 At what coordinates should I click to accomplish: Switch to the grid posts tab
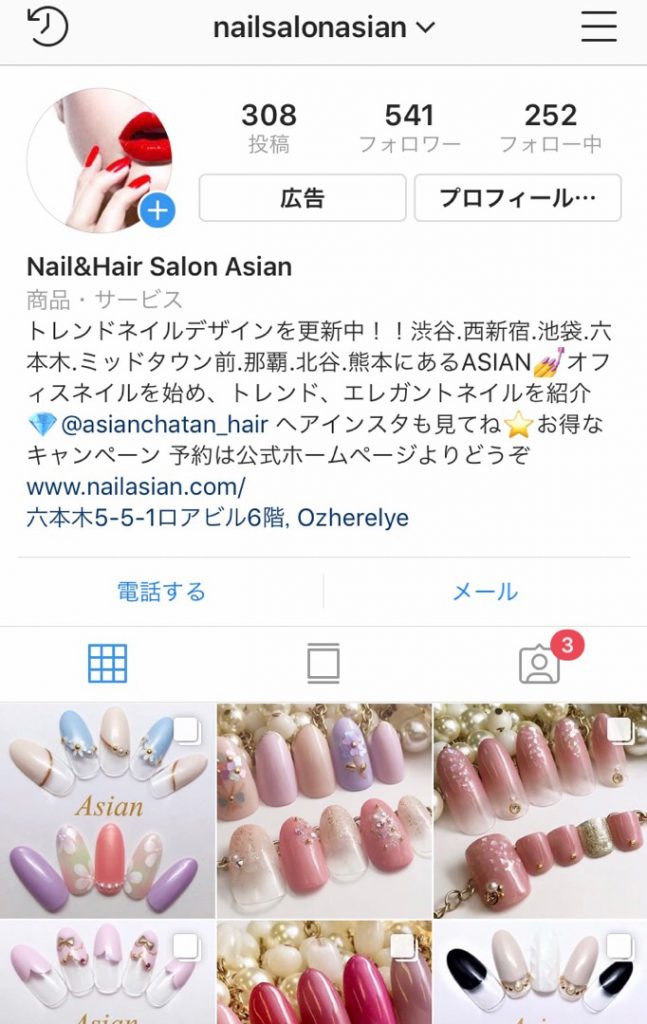[107, 663]
